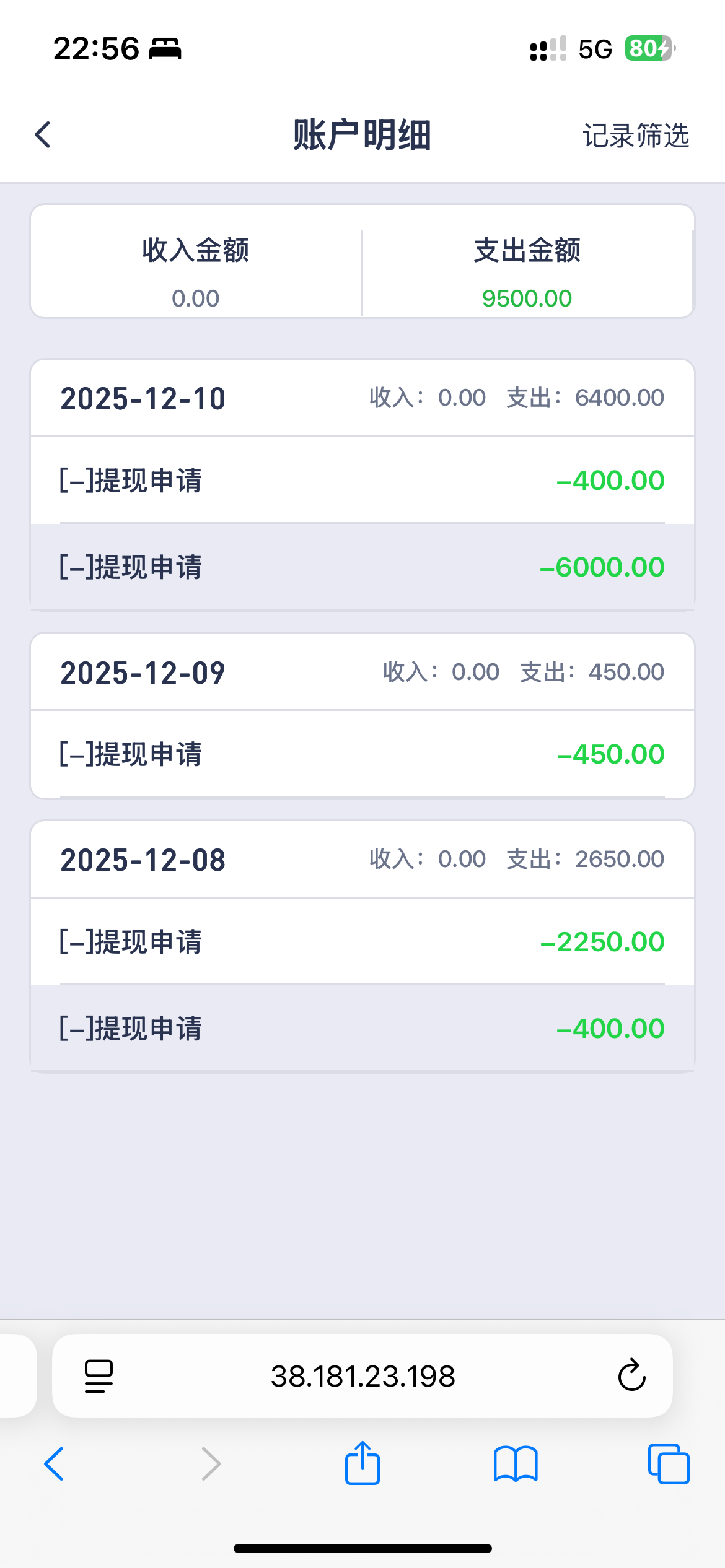Screen dimensions: 725x1568
Task: Tap the -450.00 withdrawal entry under 2025-12-09
Action: pos(362,754)
